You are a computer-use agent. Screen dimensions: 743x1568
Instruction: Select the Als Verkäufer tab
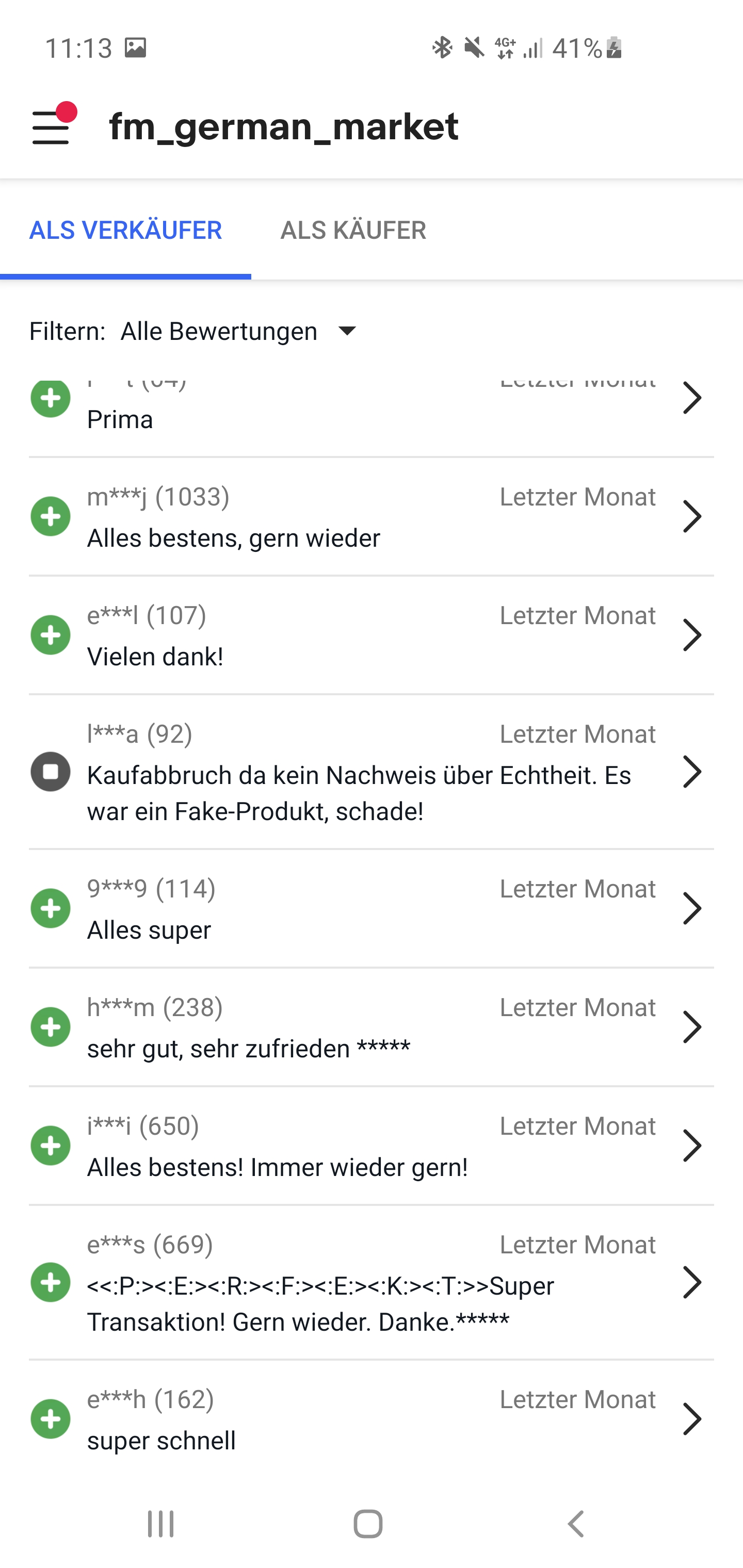pos(125,231)
